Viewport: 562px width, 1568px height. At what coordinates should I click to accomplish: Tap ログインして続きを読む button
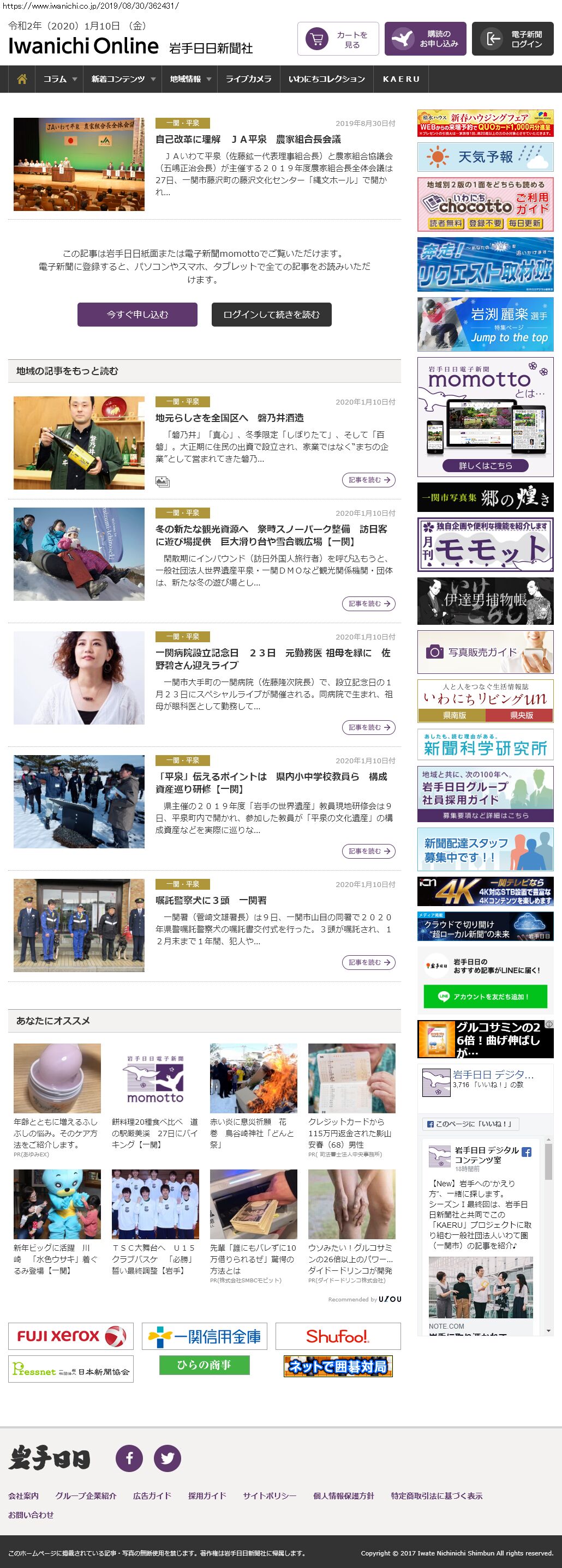tap(271, 315)
